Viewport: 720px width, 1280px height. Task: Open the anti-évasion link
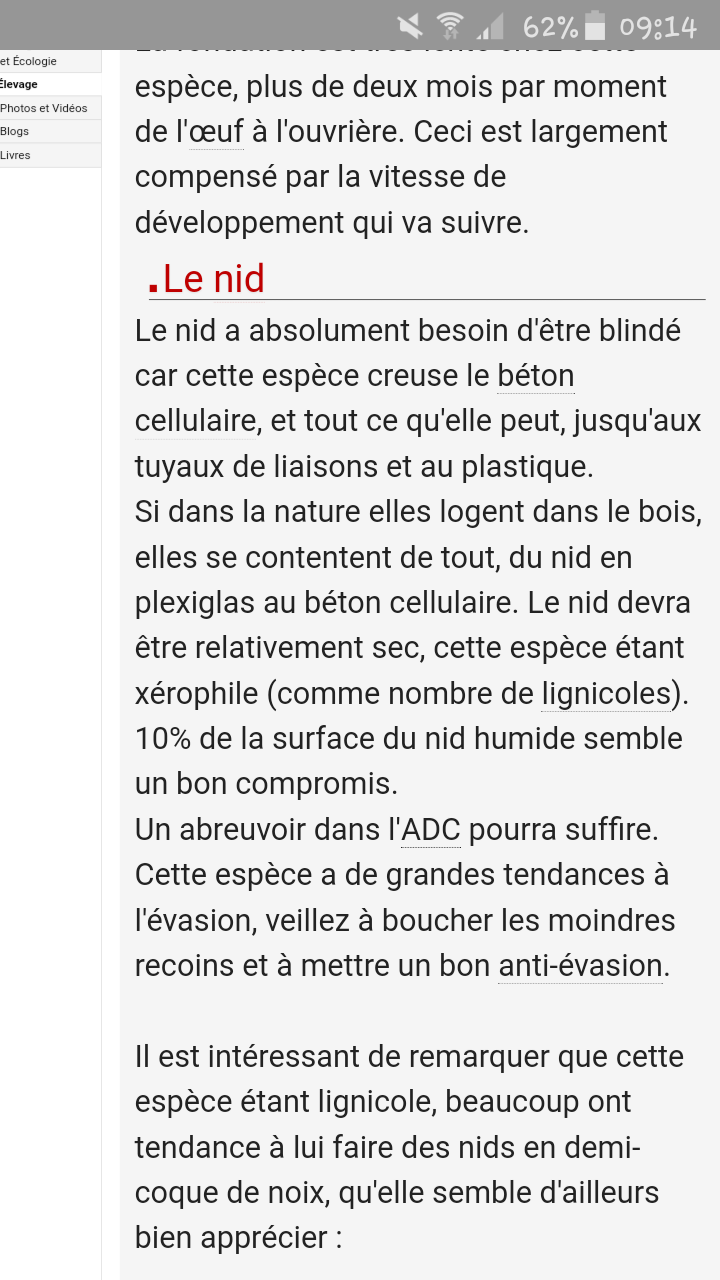click(581, 966)
